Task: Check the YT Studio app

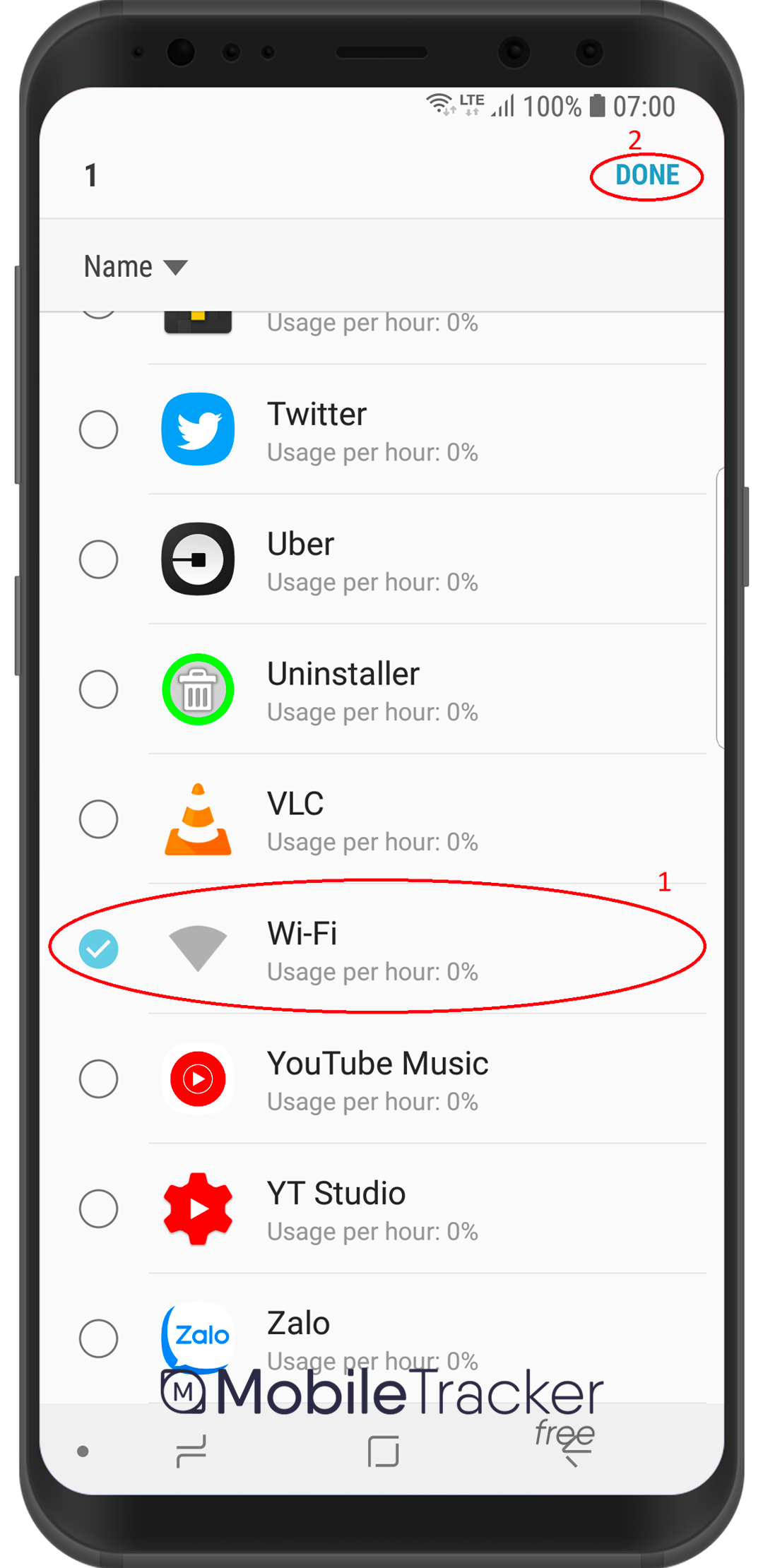Action: click(x=98, y=1208)
